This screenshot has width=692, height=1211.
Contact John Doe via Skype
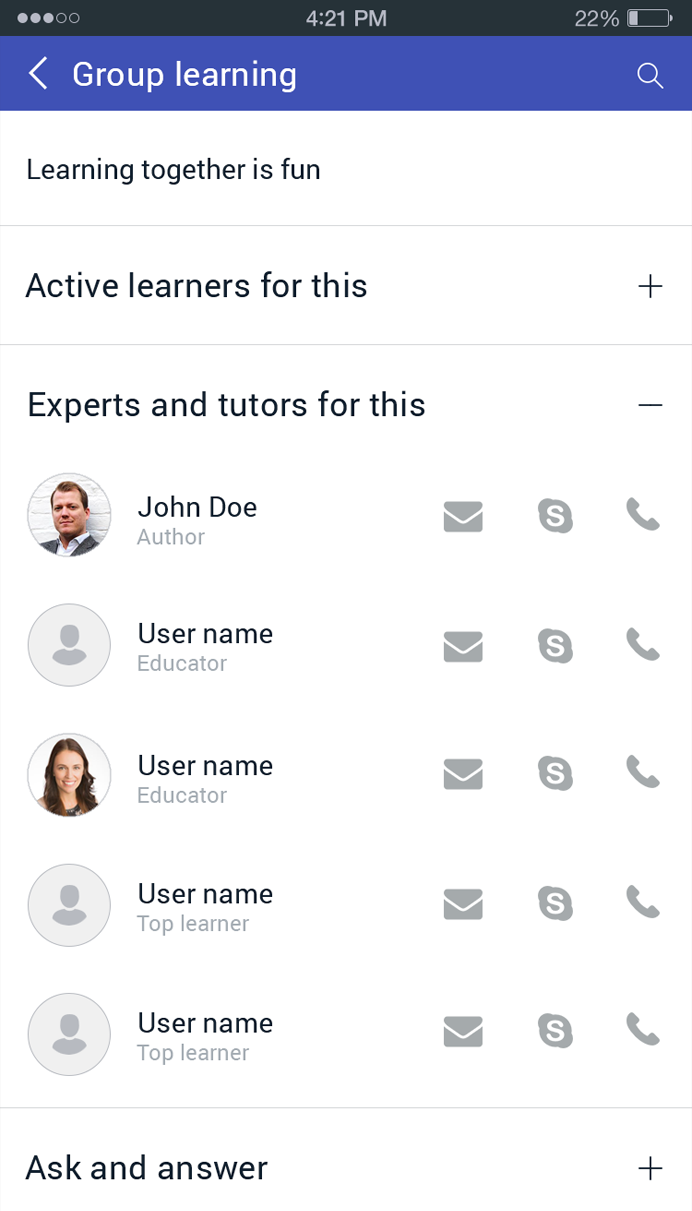pos(555,516)
